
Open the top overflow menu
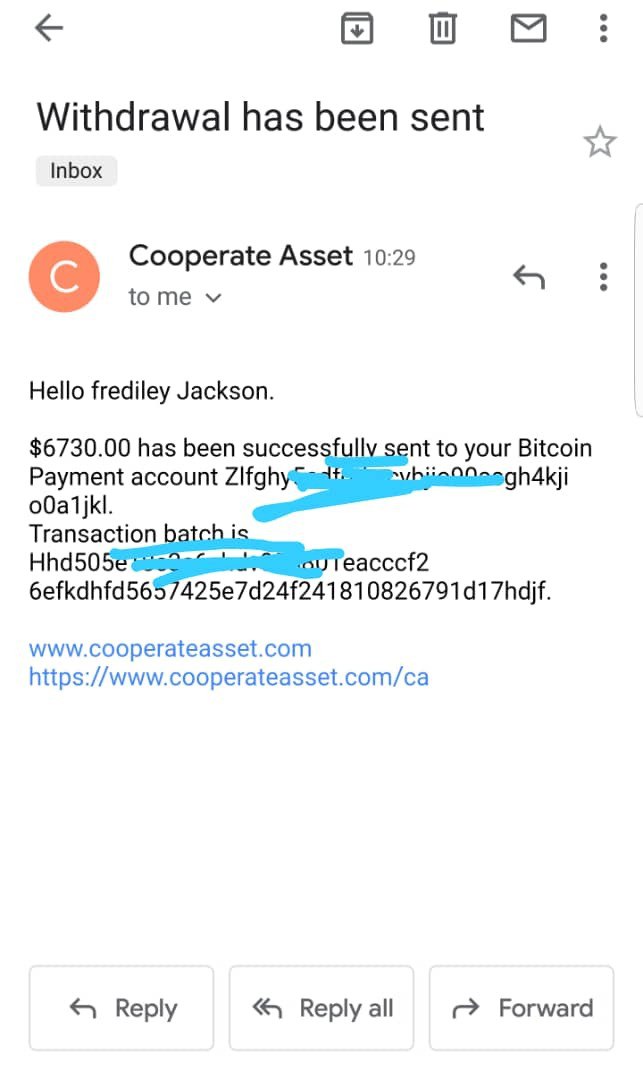click(603, 28)
